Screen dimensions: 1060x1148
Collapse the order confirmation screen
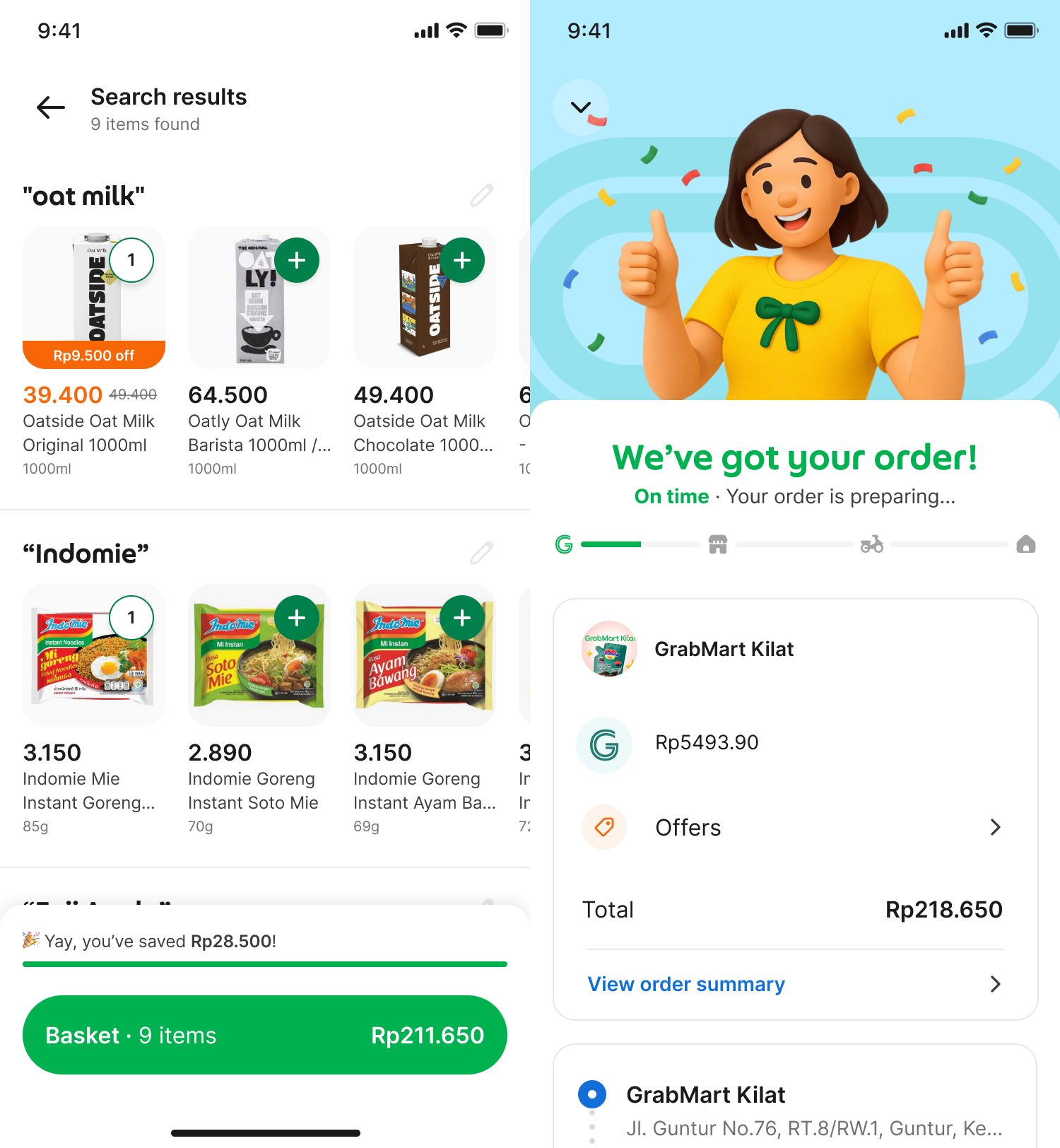[x=581, y=107]
